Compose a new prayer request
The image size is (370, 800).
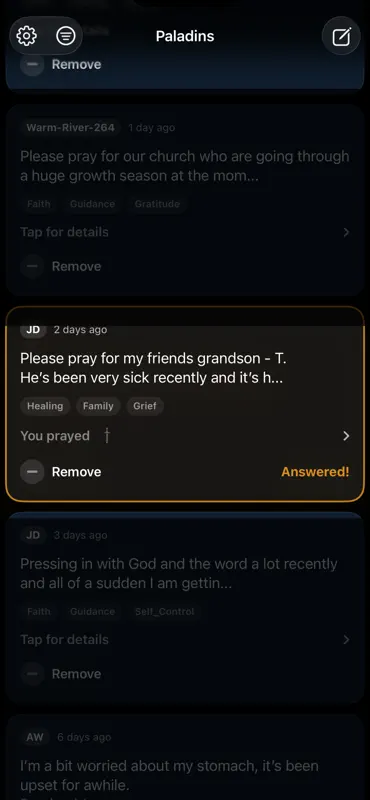pyautogui.click(x=341, y=36)
